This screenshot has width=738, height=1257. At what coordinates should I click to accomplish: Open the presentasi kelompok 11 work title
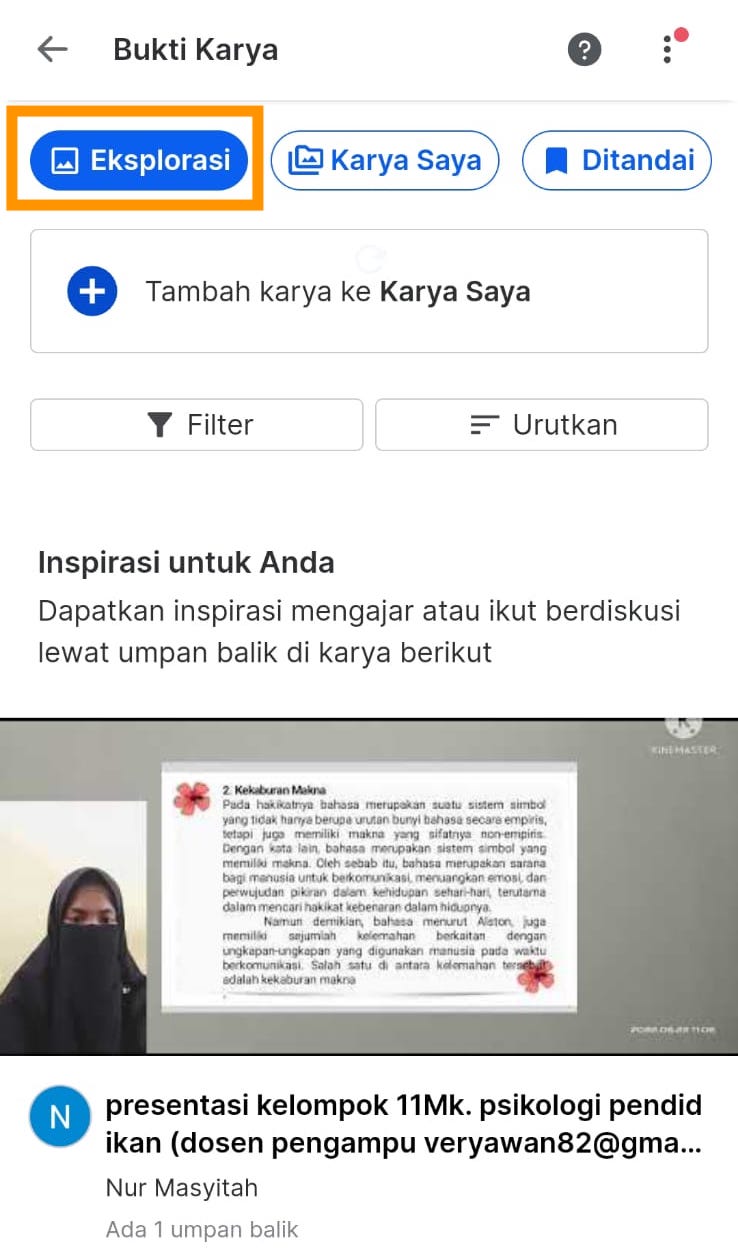pyautogui.click(x=403, y=1123)
